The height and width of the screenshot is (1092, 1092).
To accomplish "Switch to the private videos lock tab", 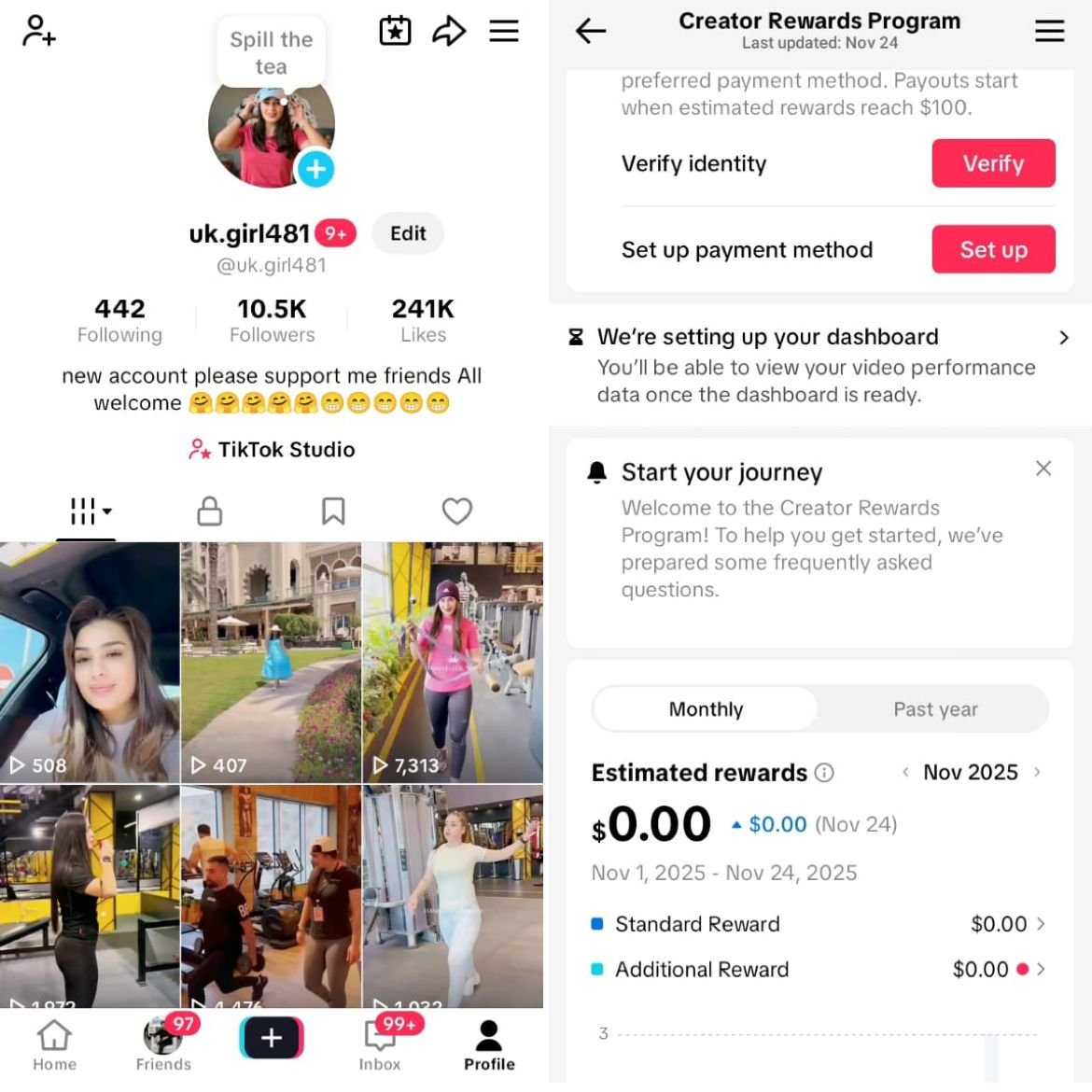I will (210, 511).
